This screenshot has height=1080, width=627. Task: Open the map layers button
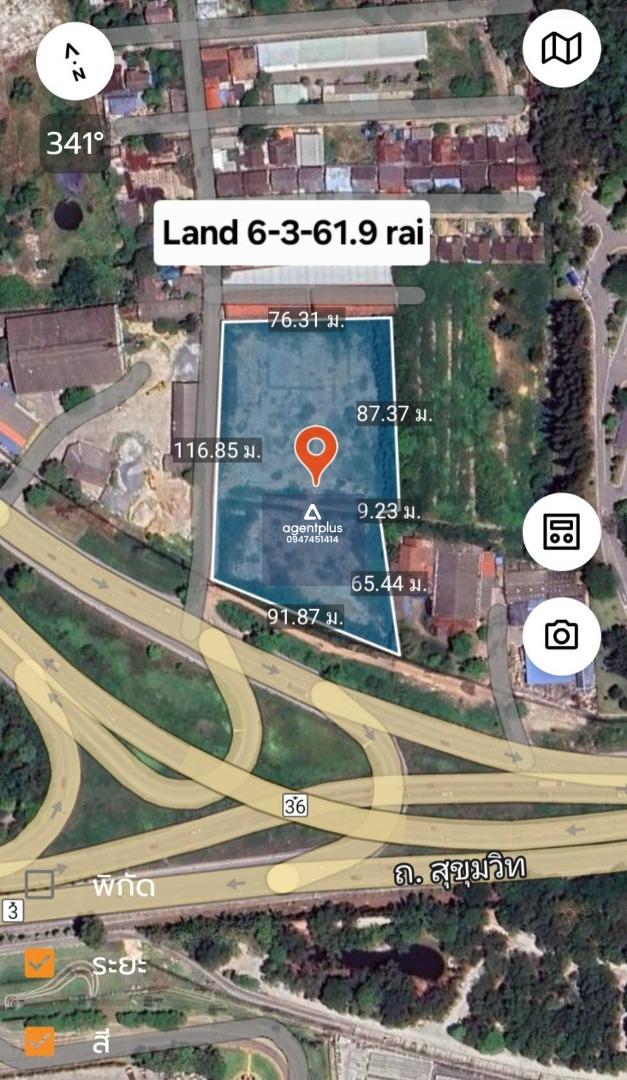click(x=561, y=48)
